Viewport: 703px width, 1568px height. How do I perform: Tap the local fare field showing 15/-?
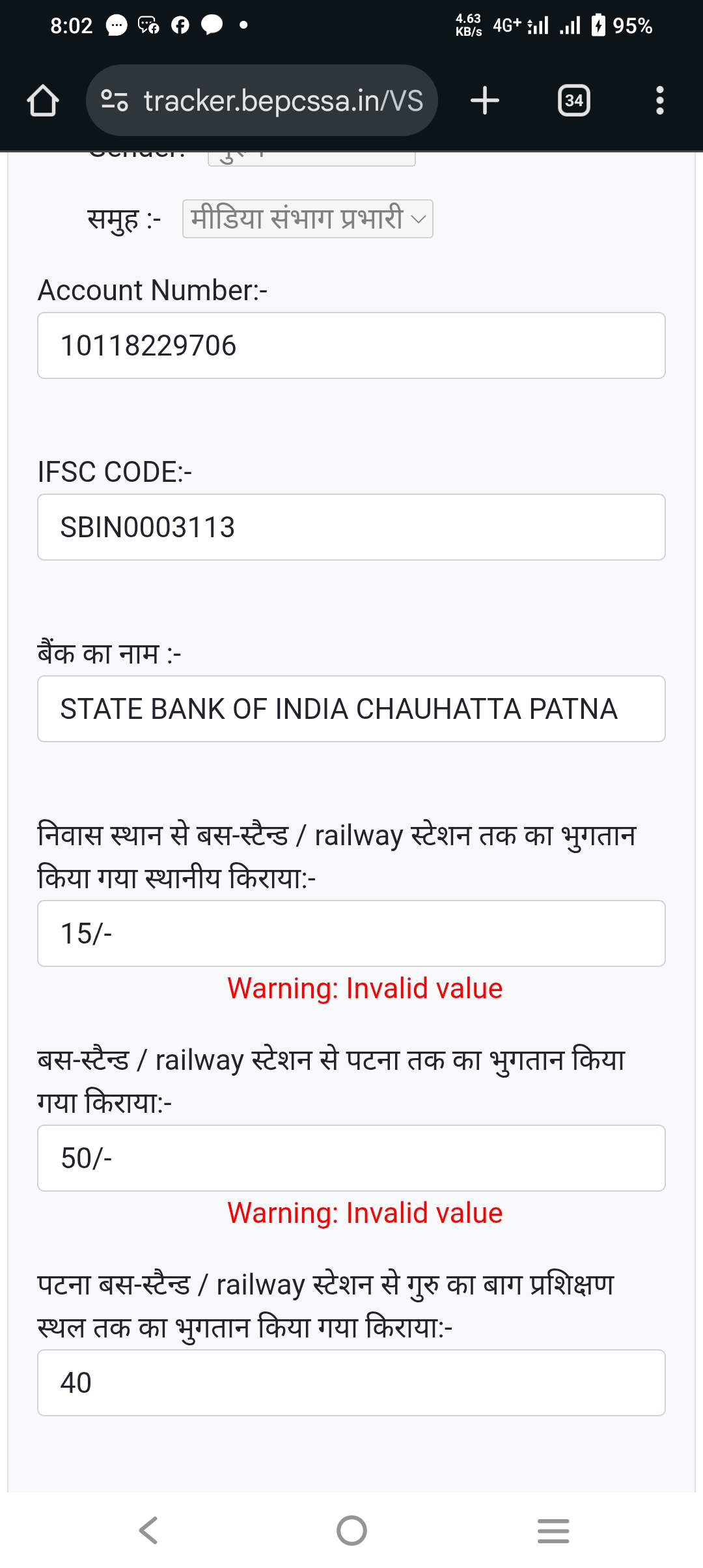351,934
